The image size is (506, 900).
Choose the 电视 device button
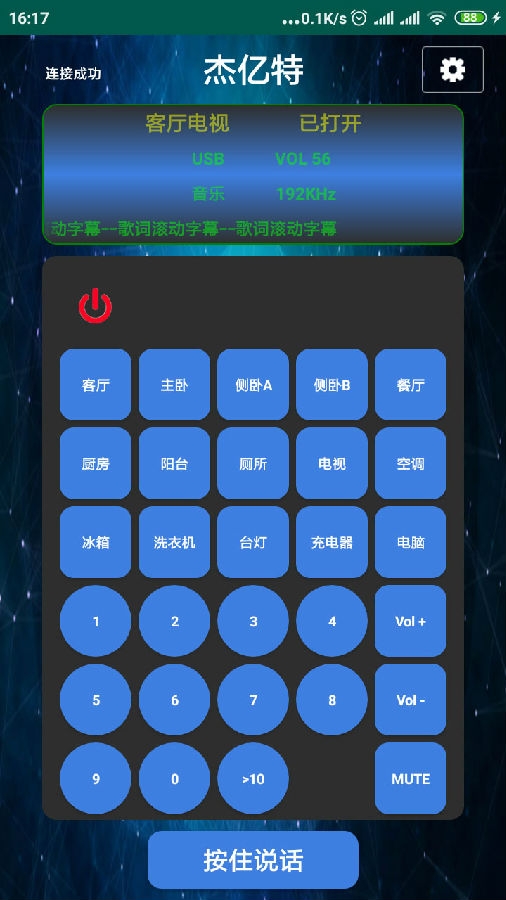pyautogui.click(x=332, y=463)
